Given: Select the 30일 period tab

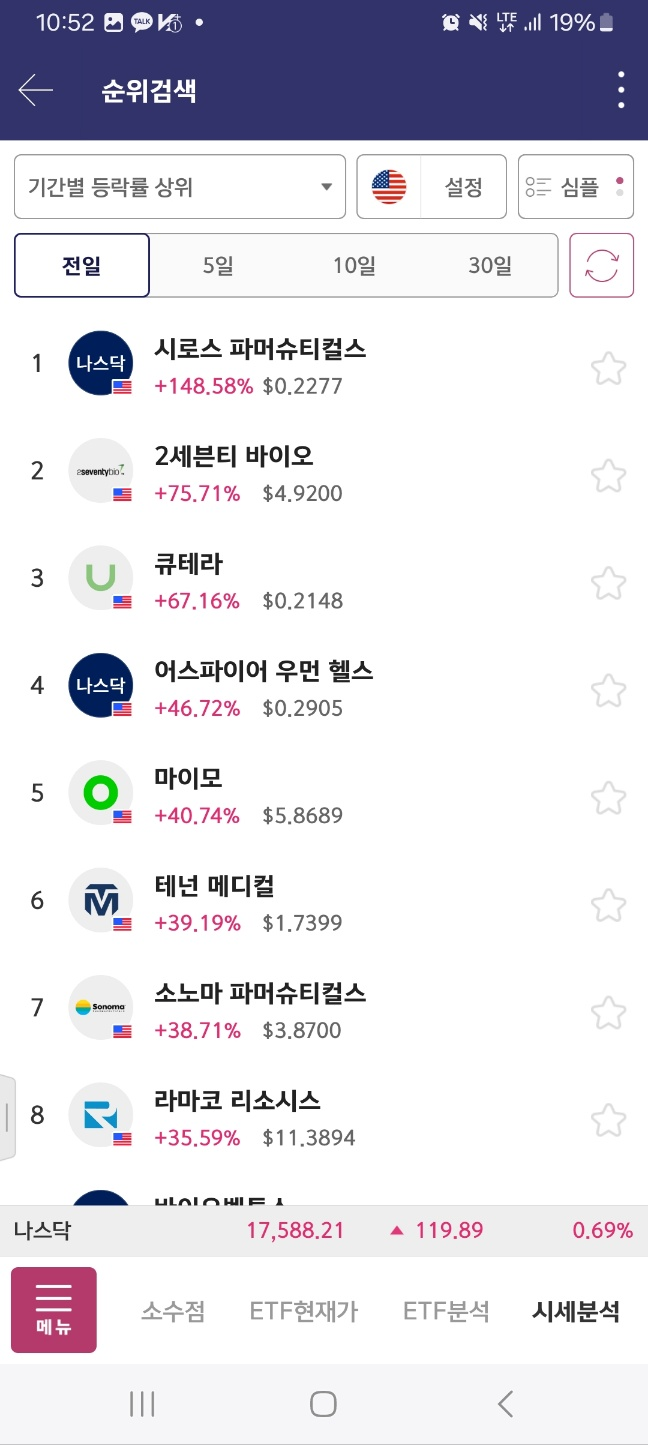Looking at the screenshot, I should click(x=490, y=265).
